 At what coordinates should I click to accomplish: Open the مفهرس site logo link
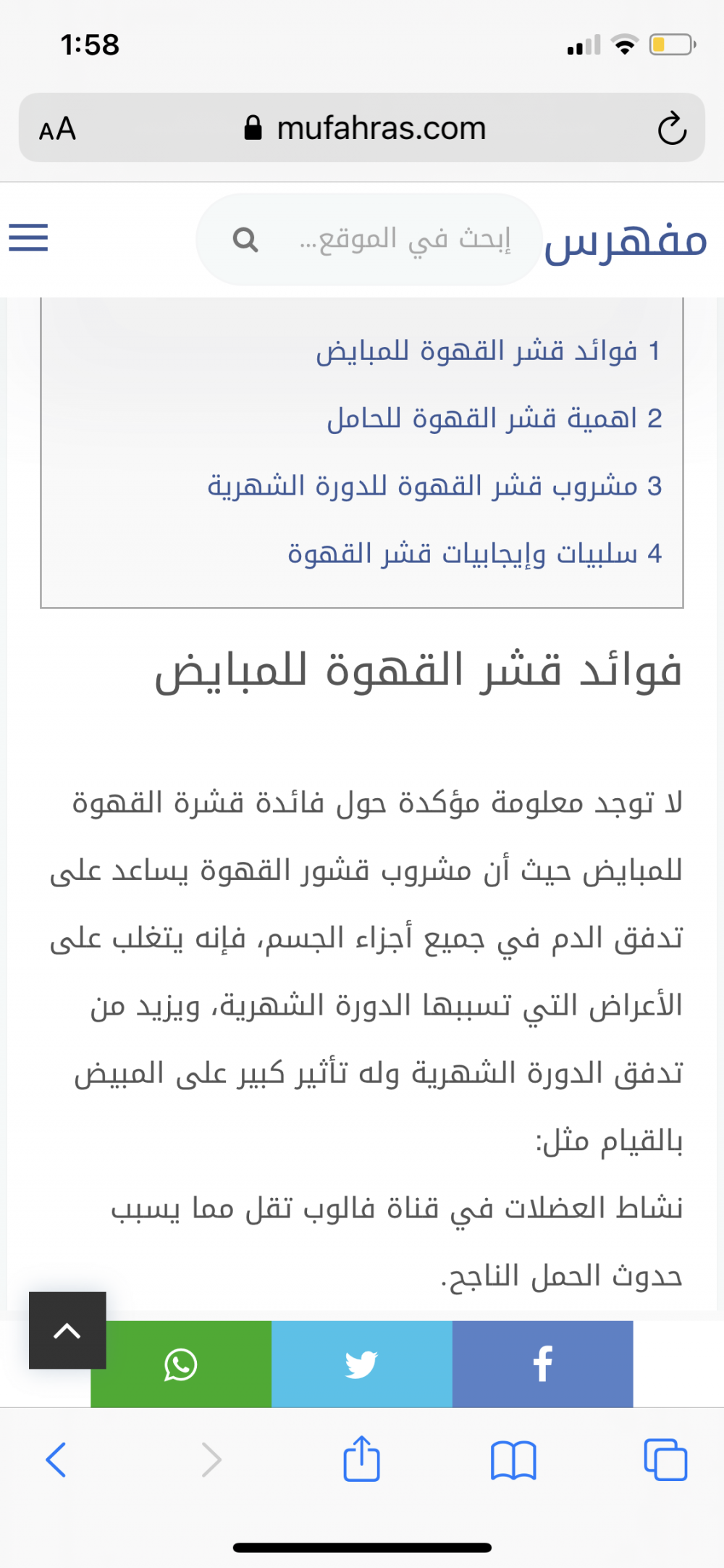click(626, 240)
